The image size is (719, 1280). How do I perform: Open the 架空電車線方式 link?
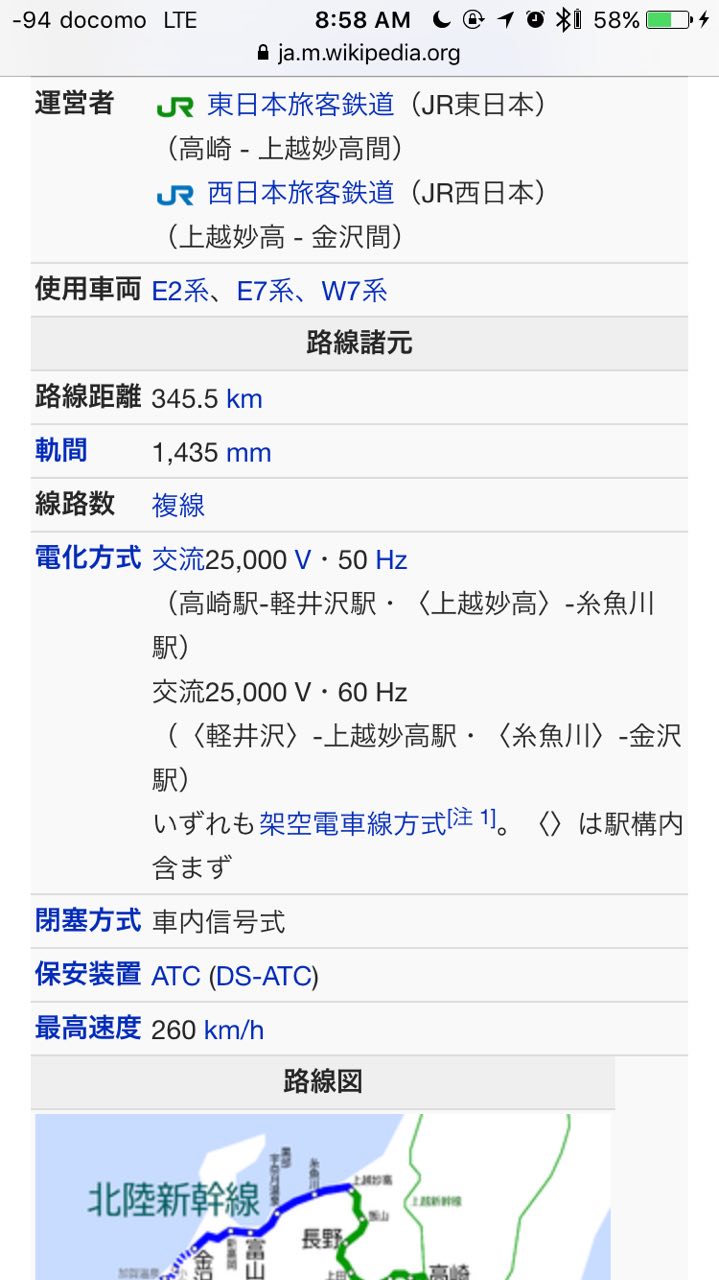(x=352, y=824)
